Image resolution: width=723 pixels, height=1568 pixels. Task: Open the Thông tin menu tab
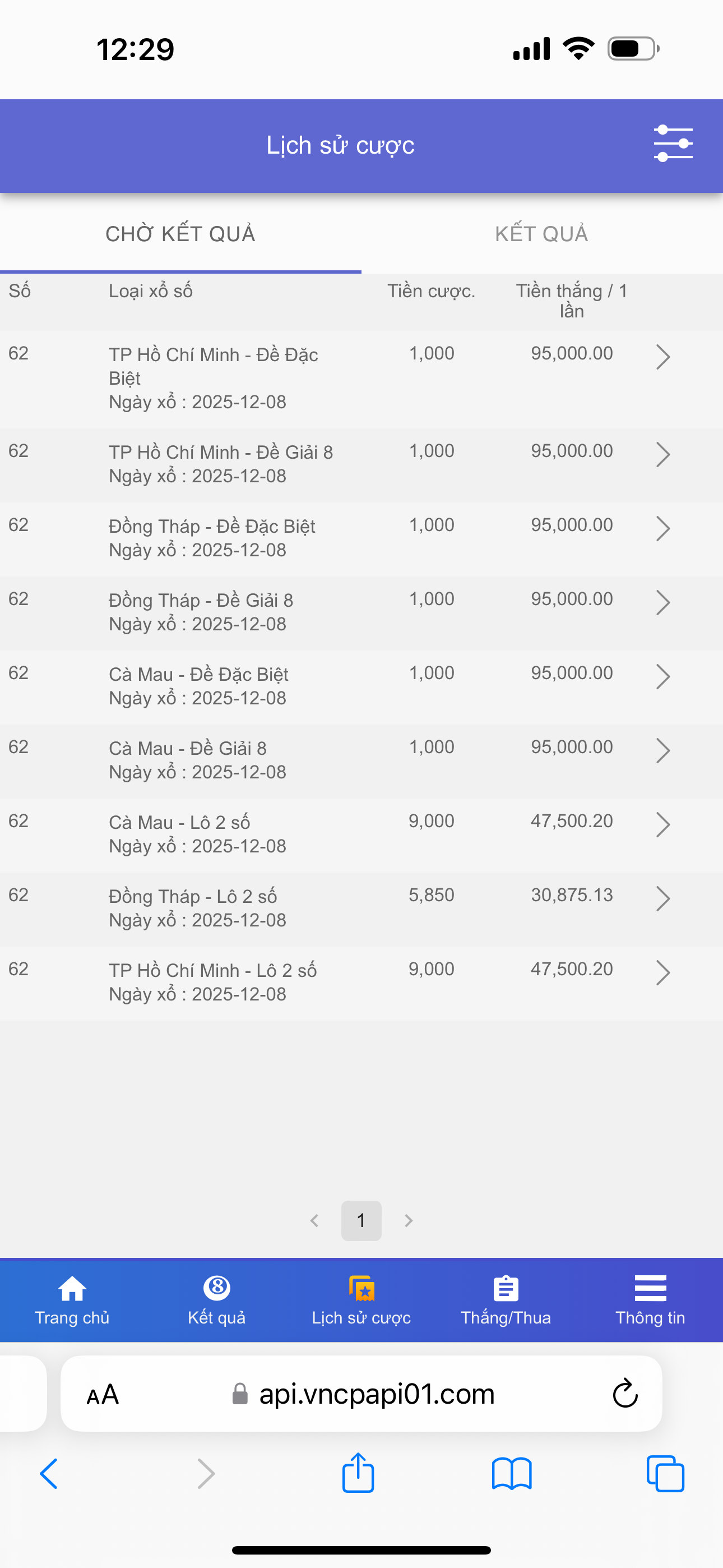tap(650, 1299)
